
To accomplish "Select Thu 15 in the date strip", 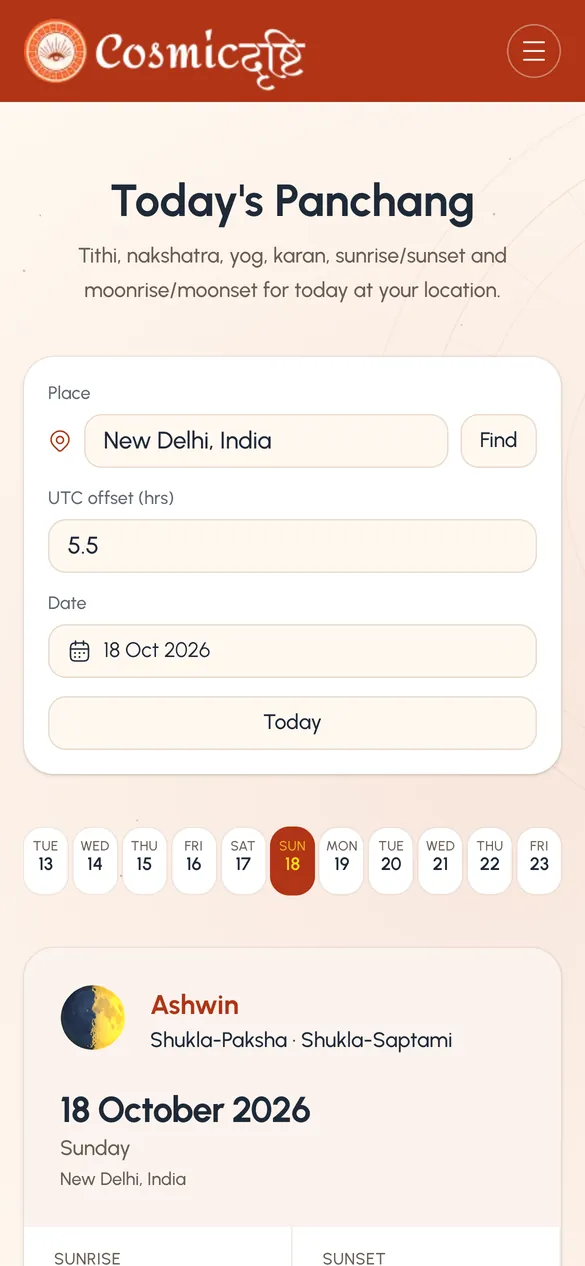I will coord(144,860).
